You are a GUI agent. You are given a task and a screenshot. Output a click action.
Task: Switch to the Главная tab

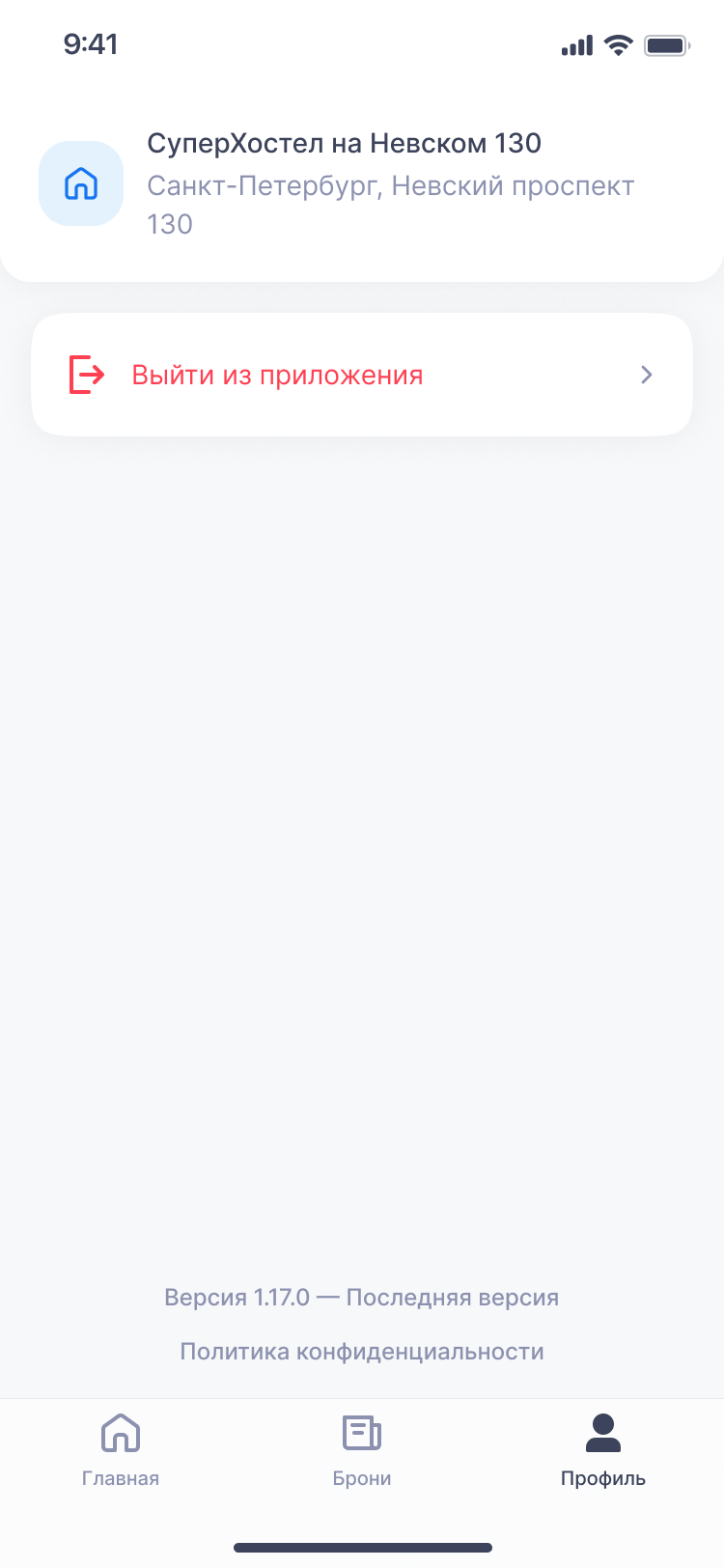pos(121,1449)
